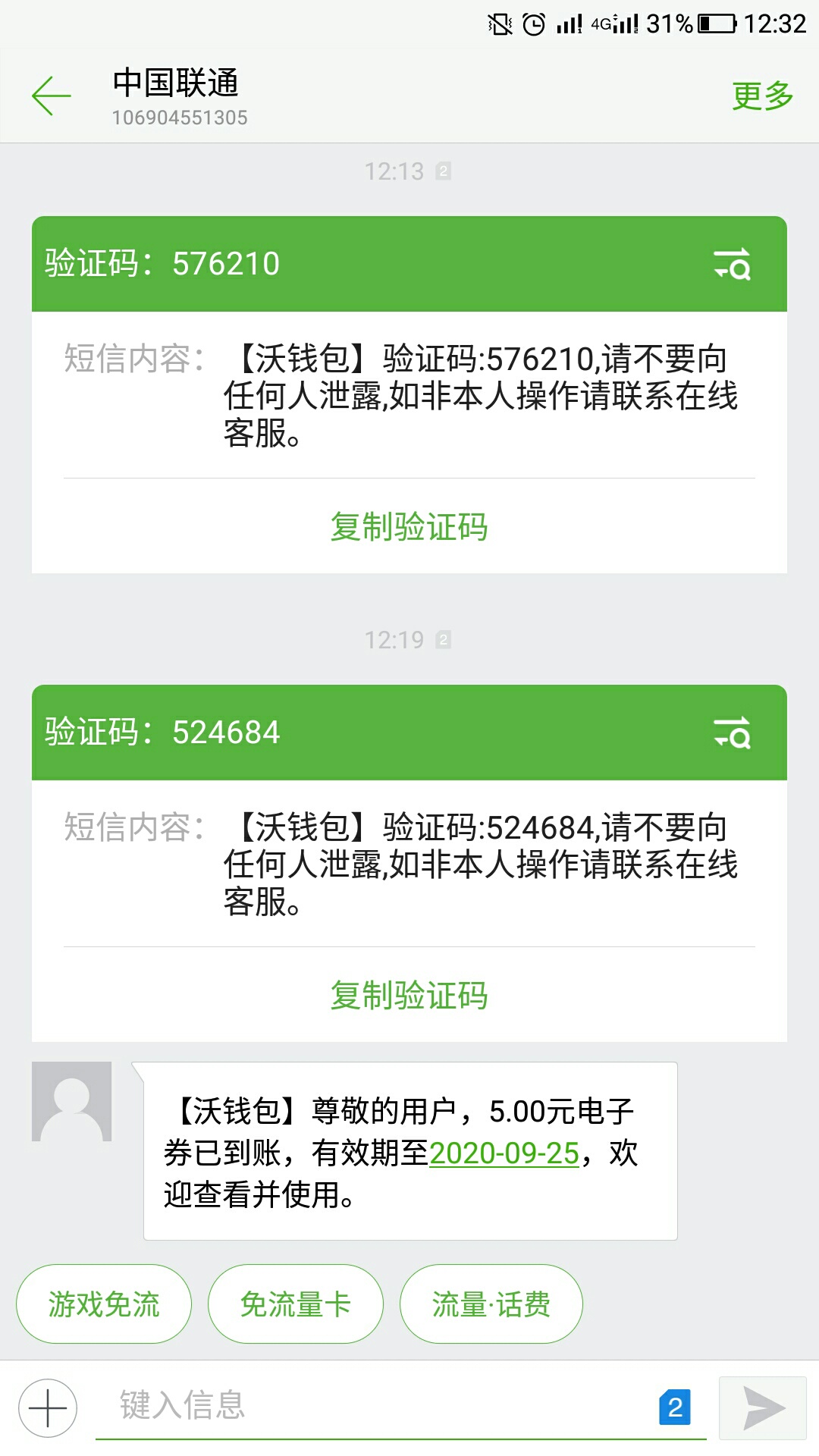Open the plus attachment button

pyautogui.click(x=48, y=1408)
